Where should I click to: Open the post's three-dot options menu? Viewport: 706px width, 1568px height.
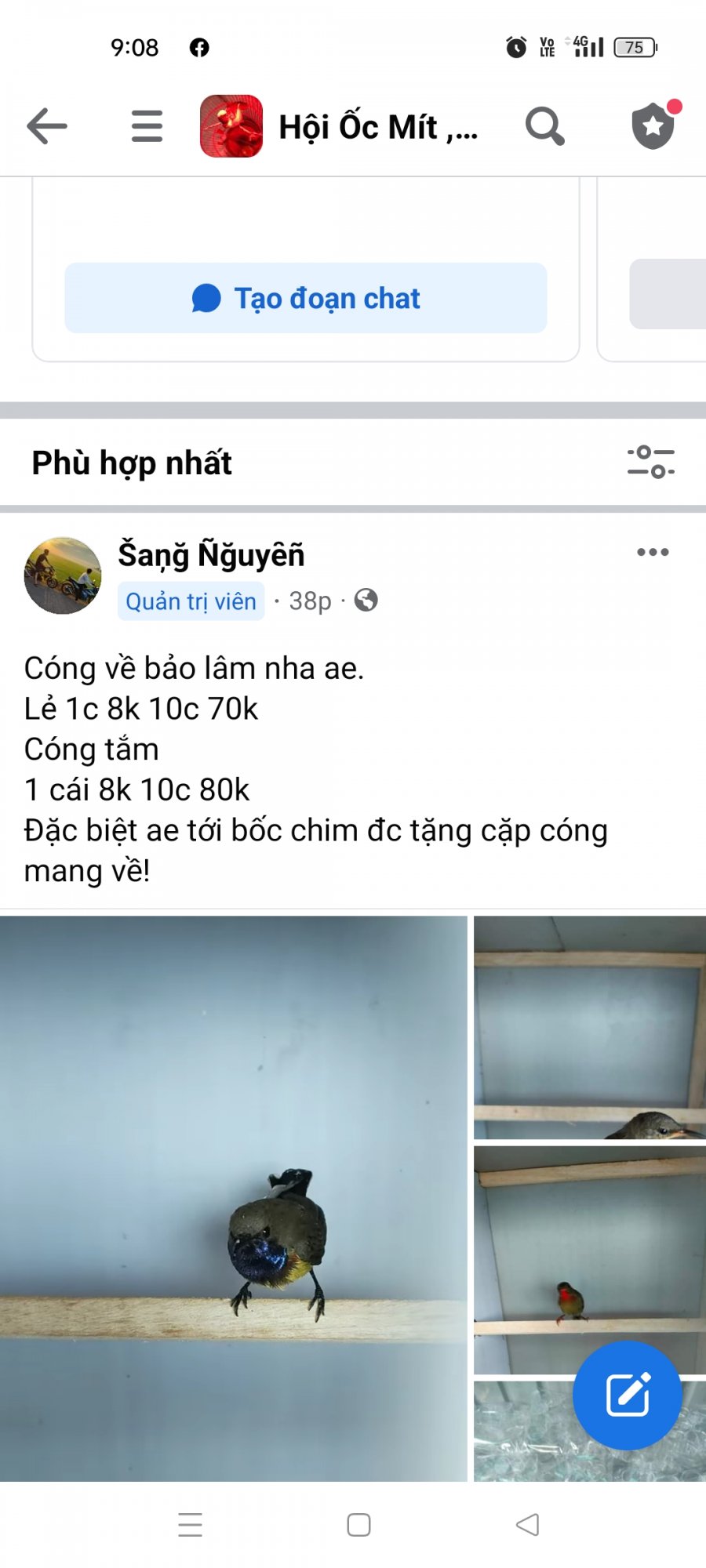tap(653, 552)
